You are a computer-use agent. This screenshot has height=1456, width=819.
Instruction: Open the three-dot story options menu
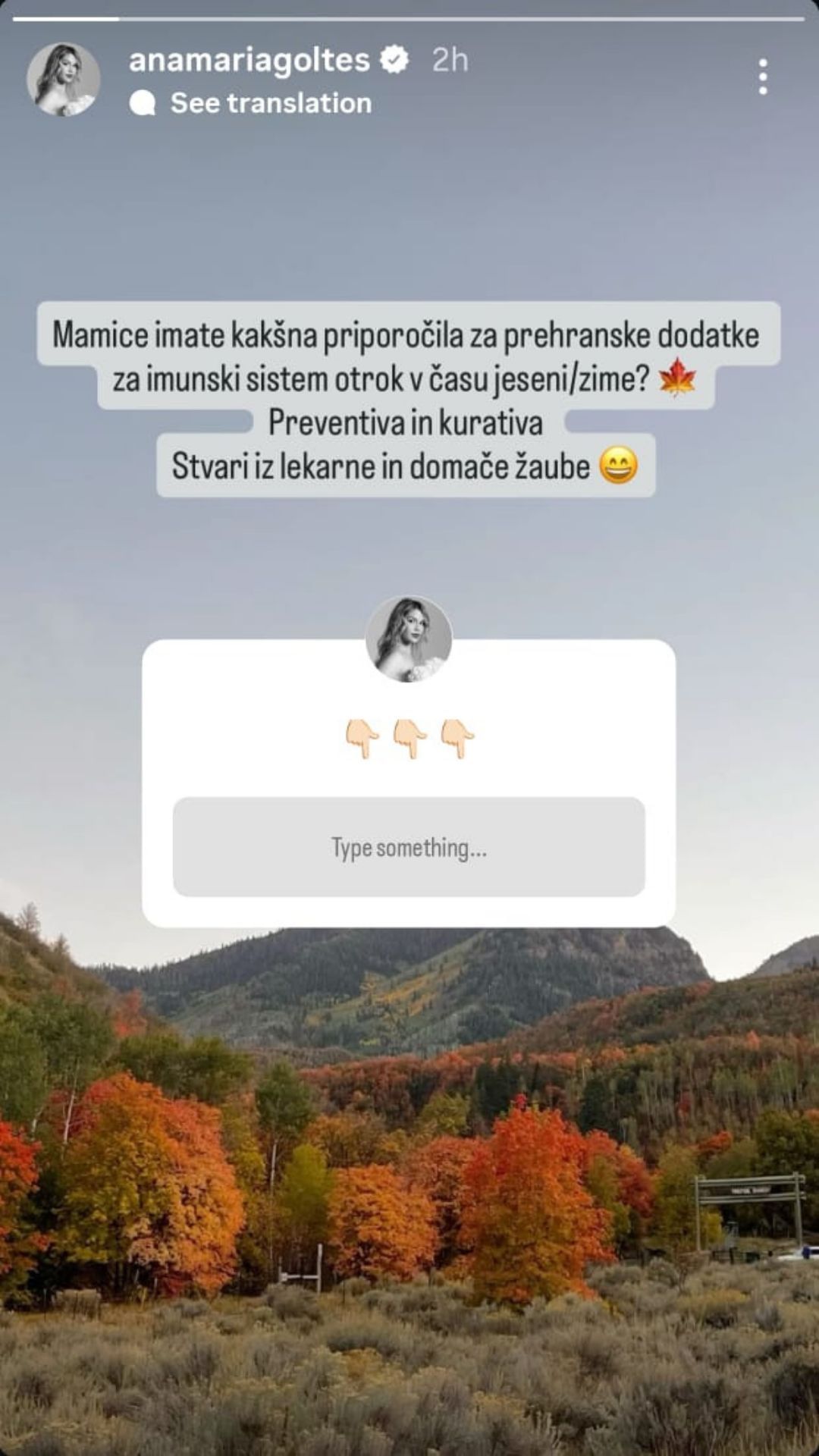762,77
